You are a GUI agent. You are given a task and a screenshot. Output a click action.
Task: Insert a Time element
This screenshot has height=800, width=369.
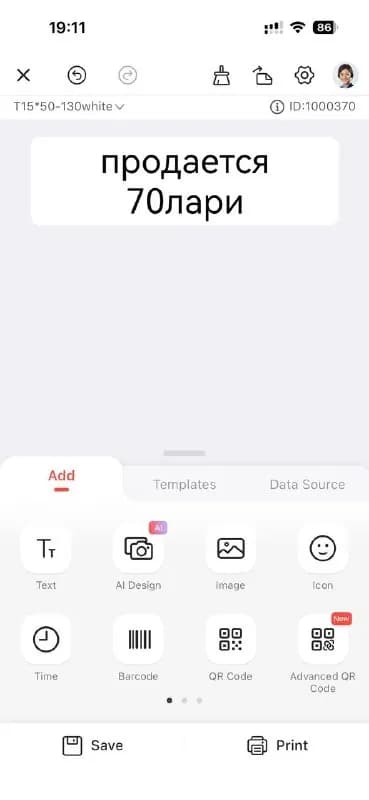(46, 648)
